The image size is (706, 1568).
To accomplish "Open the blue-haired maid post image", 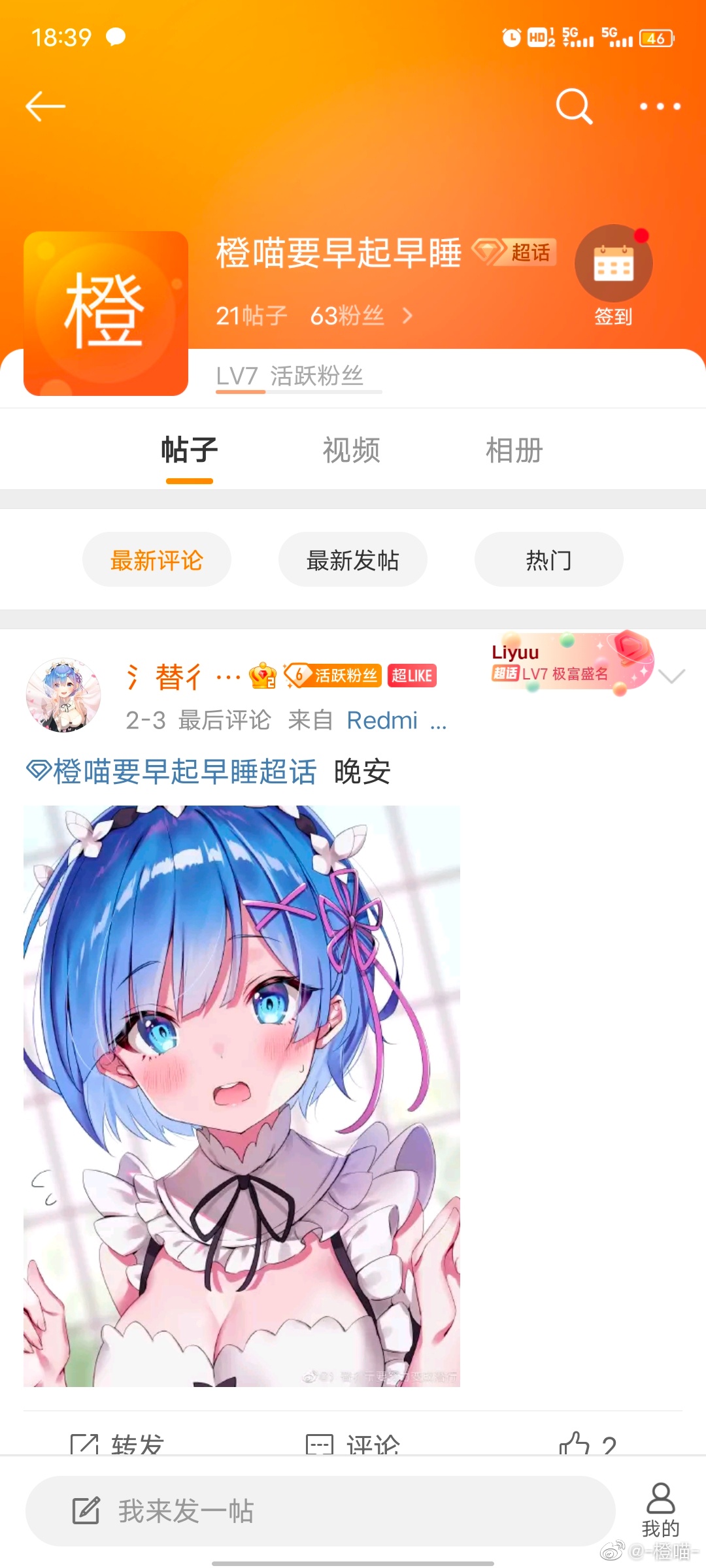I will [242, 1096].
